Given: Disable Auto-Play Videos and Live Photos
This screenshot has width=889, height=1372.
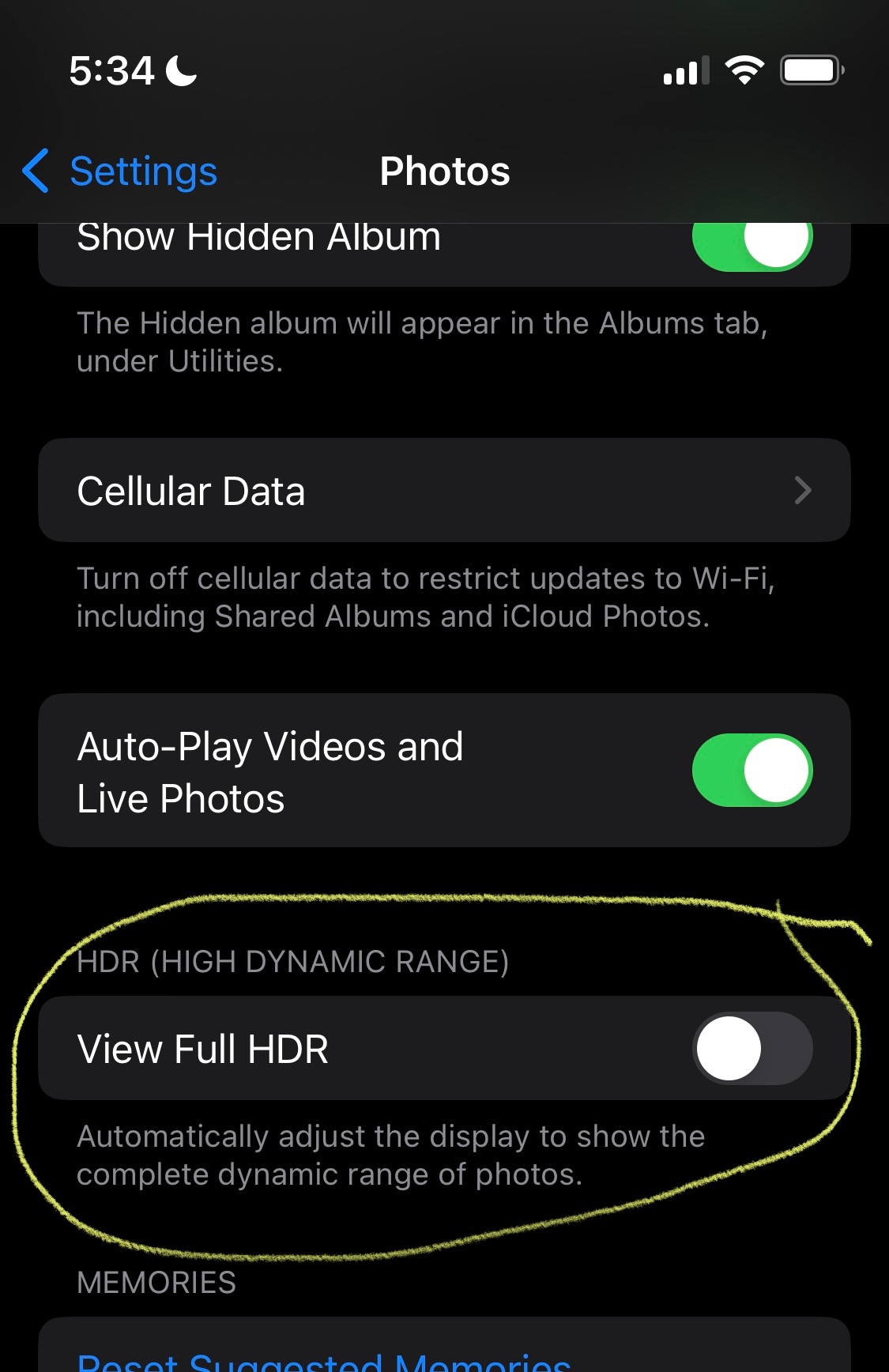Looking at the screenshot, I should 752,771.
